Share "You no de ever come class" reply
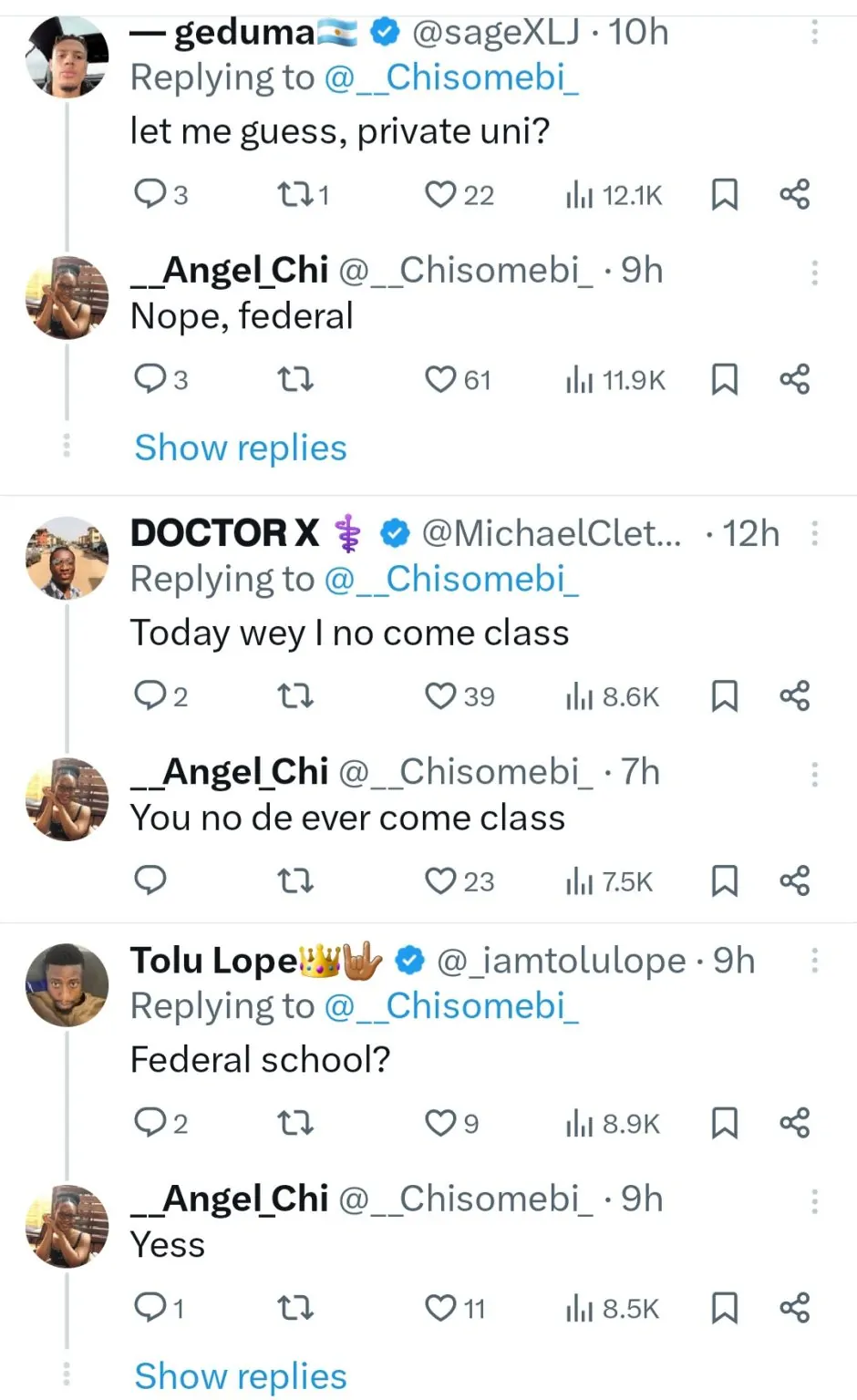 point(794,880)
